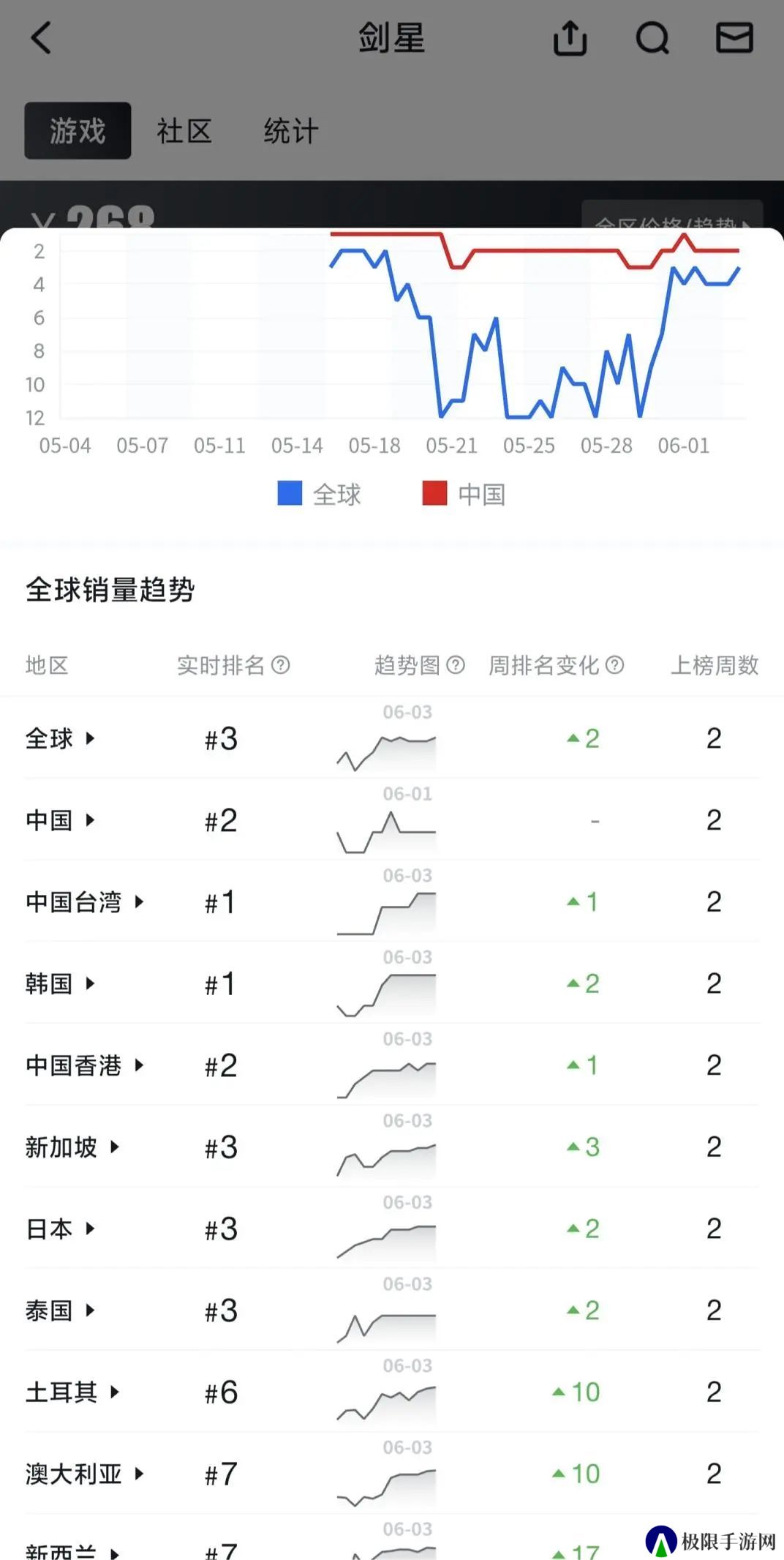784x1560 pixels.
Task: Switch to the 游戏 tab
Action: [78, 131]
